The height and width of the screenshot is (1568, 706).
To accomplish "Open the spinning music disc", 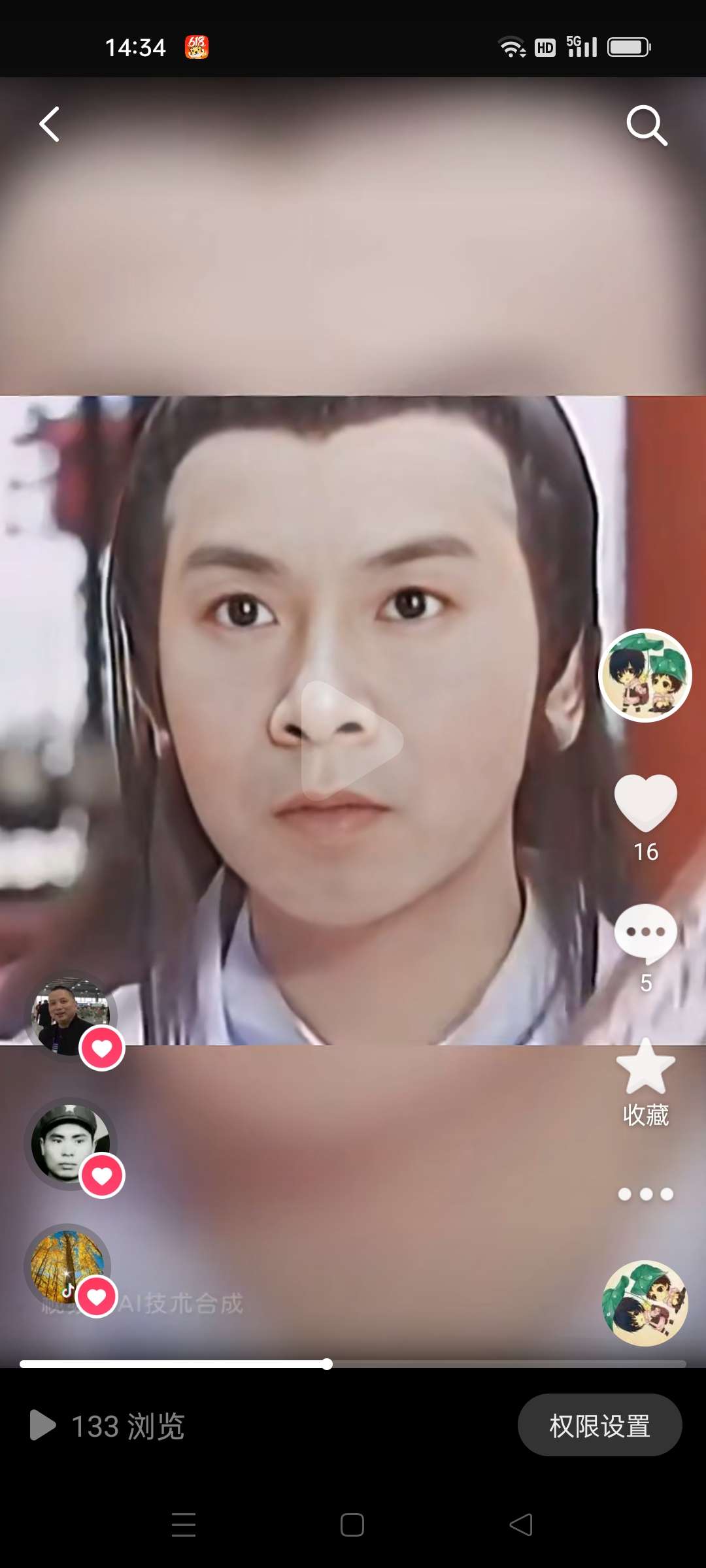I will (x=645, y=1303).
